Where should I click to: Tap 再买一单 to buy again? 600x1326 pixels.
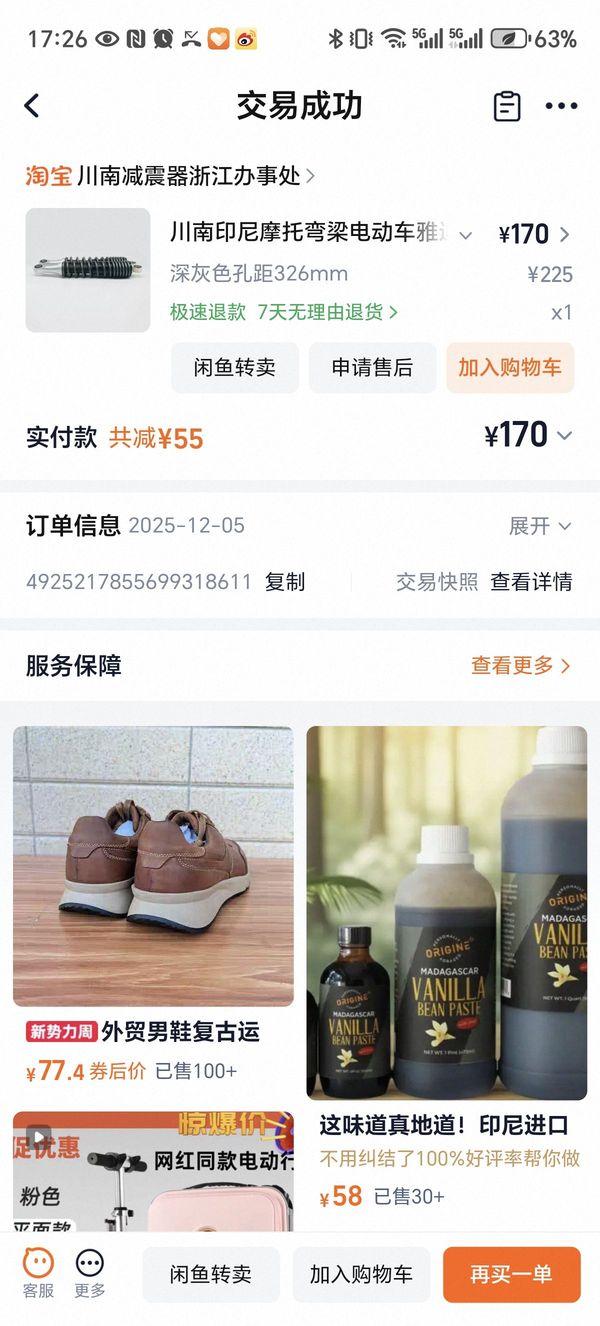point(511,1274)
